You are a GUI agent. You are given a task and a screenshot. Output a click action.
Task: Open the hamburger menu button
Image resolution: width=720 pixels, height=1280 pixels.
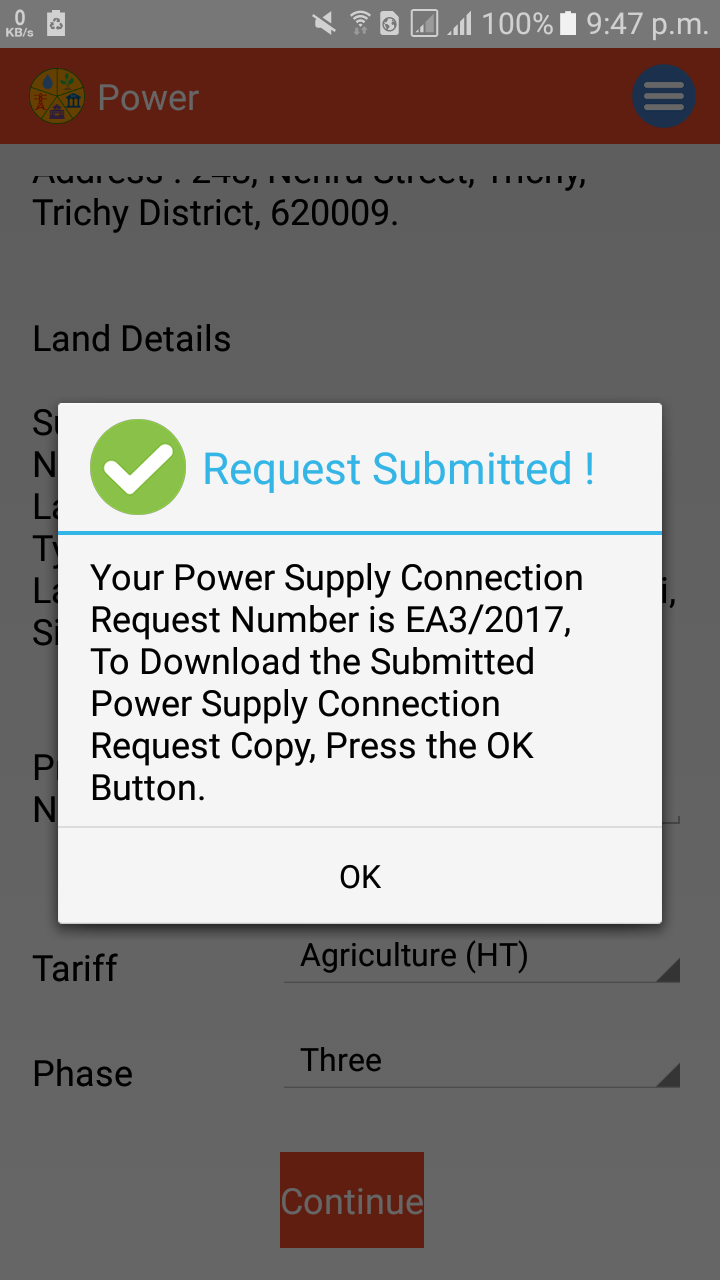664,96
